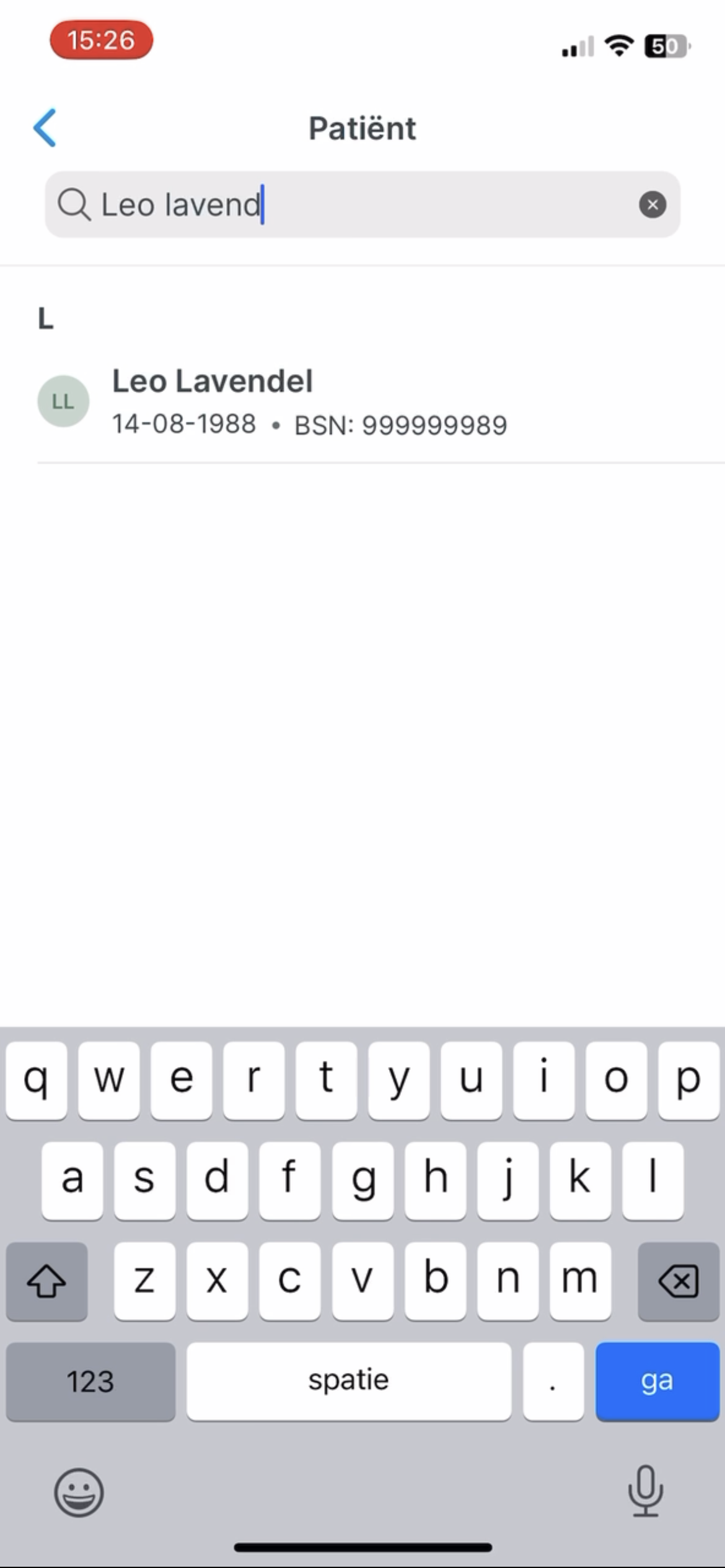The height and width of the screenshot is (1568, 725).
Task: Open patient Leo Lavendel
Action: point(310,401)
